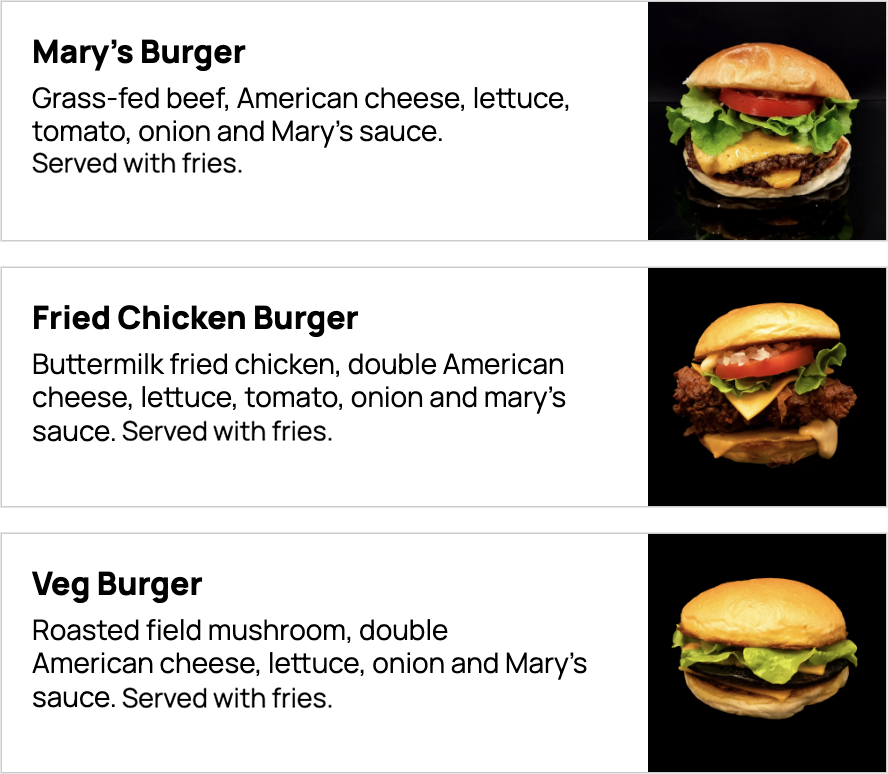
Task: Select the Fried Chicken Burger card
Action: pyautogui.click(x=195, y=318)
